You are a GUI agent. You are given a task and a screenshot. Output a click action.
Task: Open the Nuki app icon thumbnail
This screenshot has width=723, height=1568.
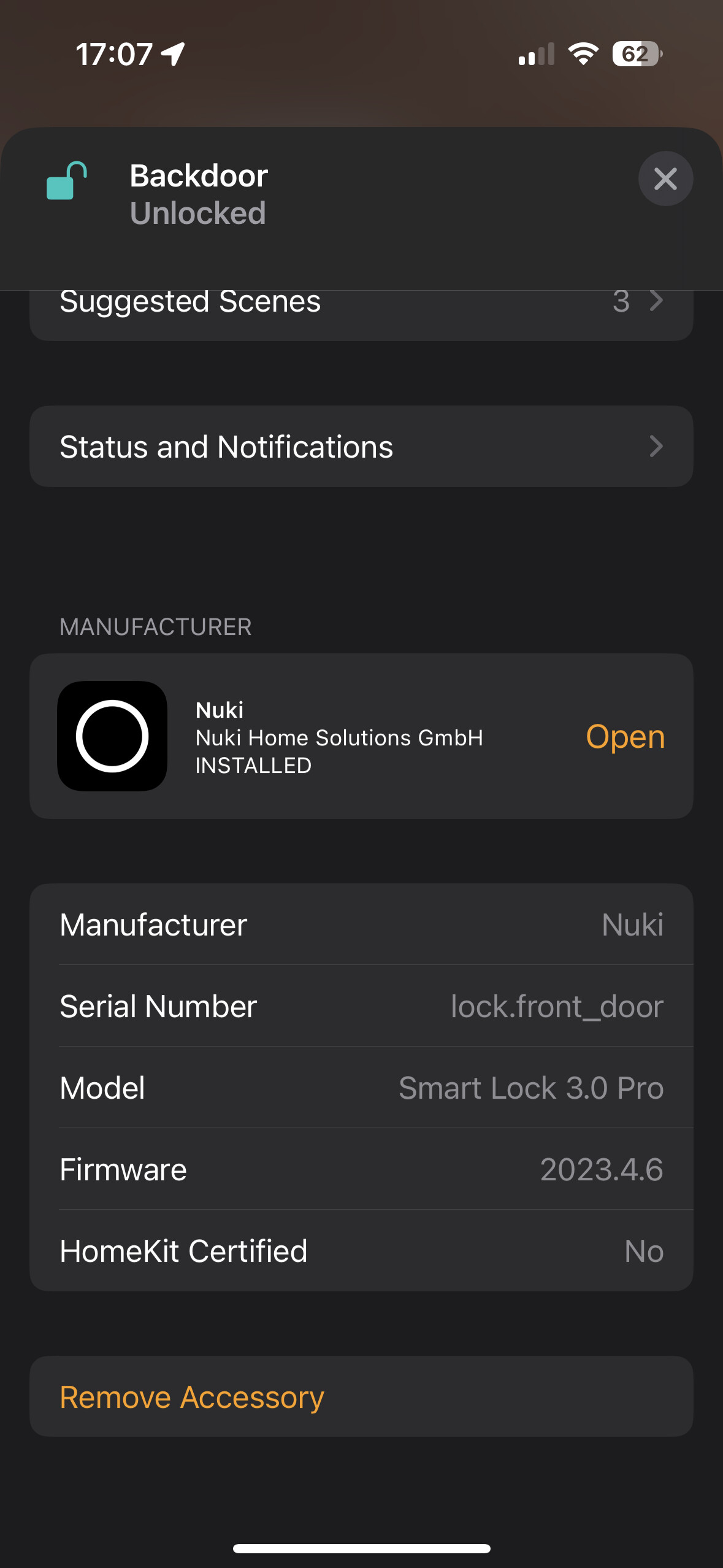pyautogui.click(x=112, y=736)
